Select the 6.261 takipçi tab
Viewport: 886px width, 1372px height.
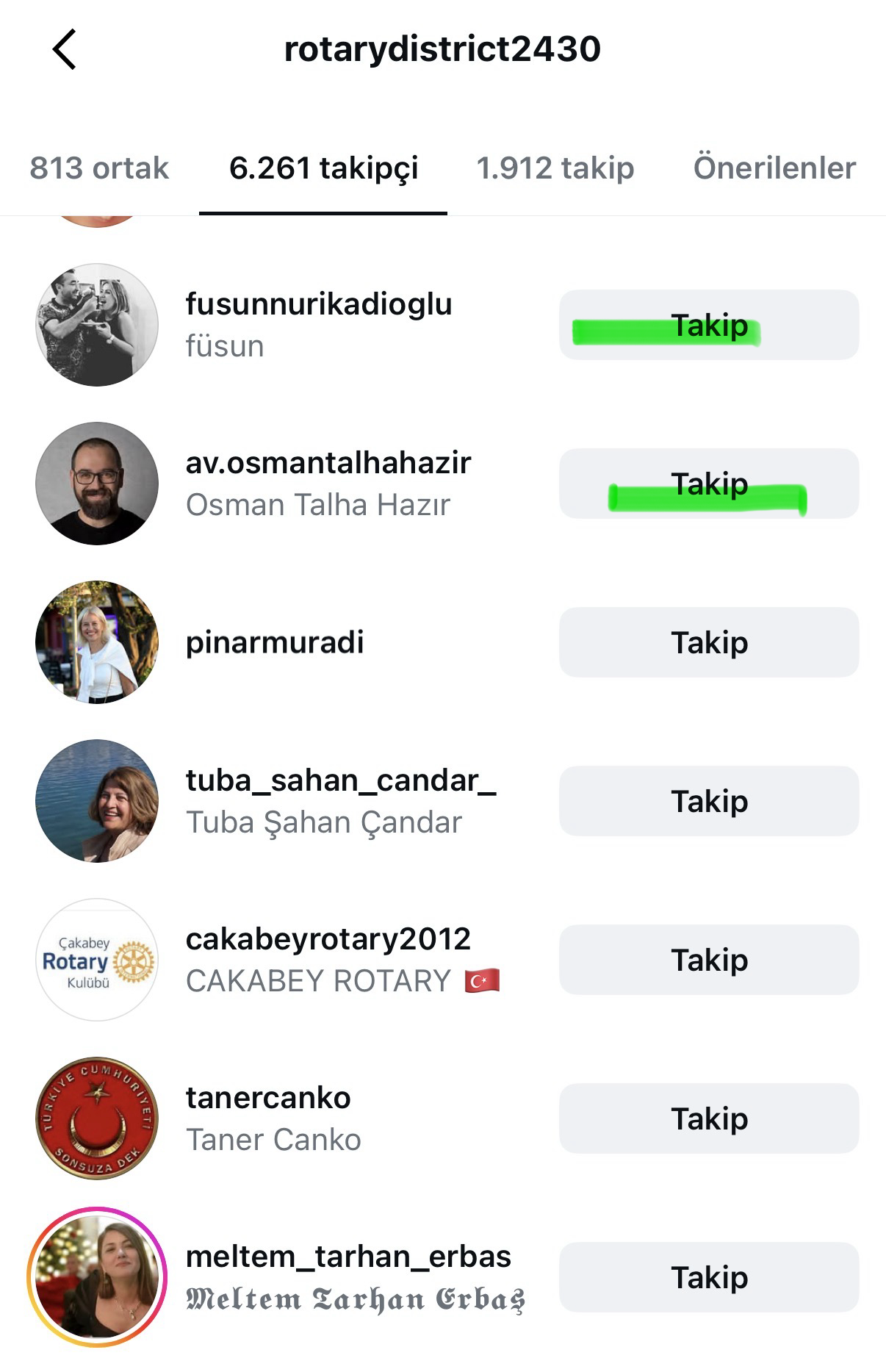(x=323, y=168)
